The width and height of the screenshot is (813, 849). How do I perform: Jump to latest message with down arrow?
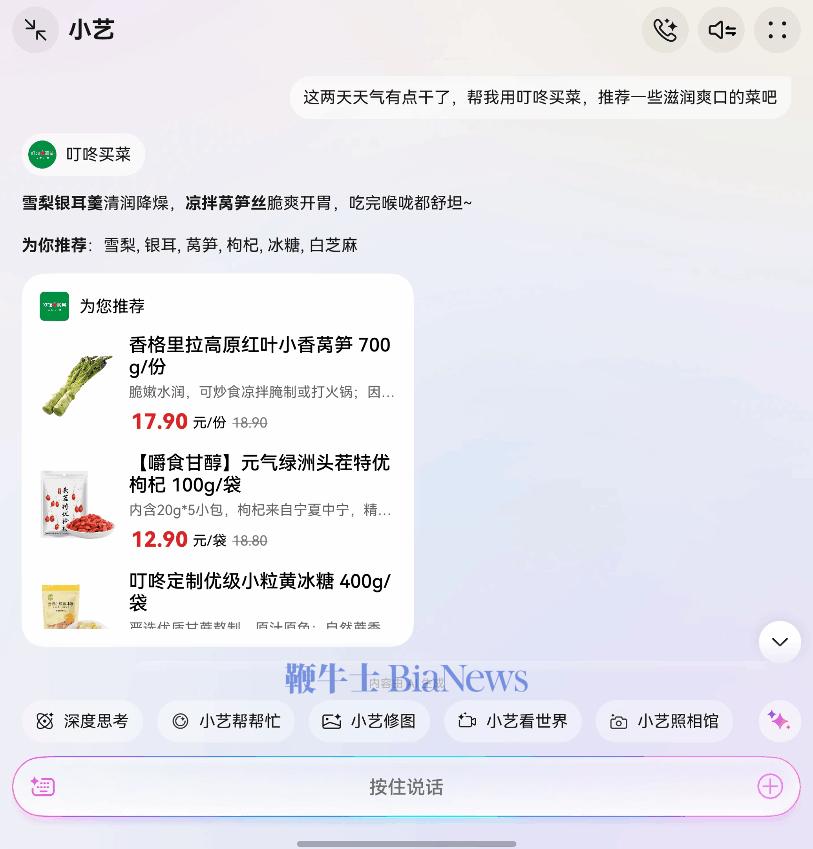779,642
